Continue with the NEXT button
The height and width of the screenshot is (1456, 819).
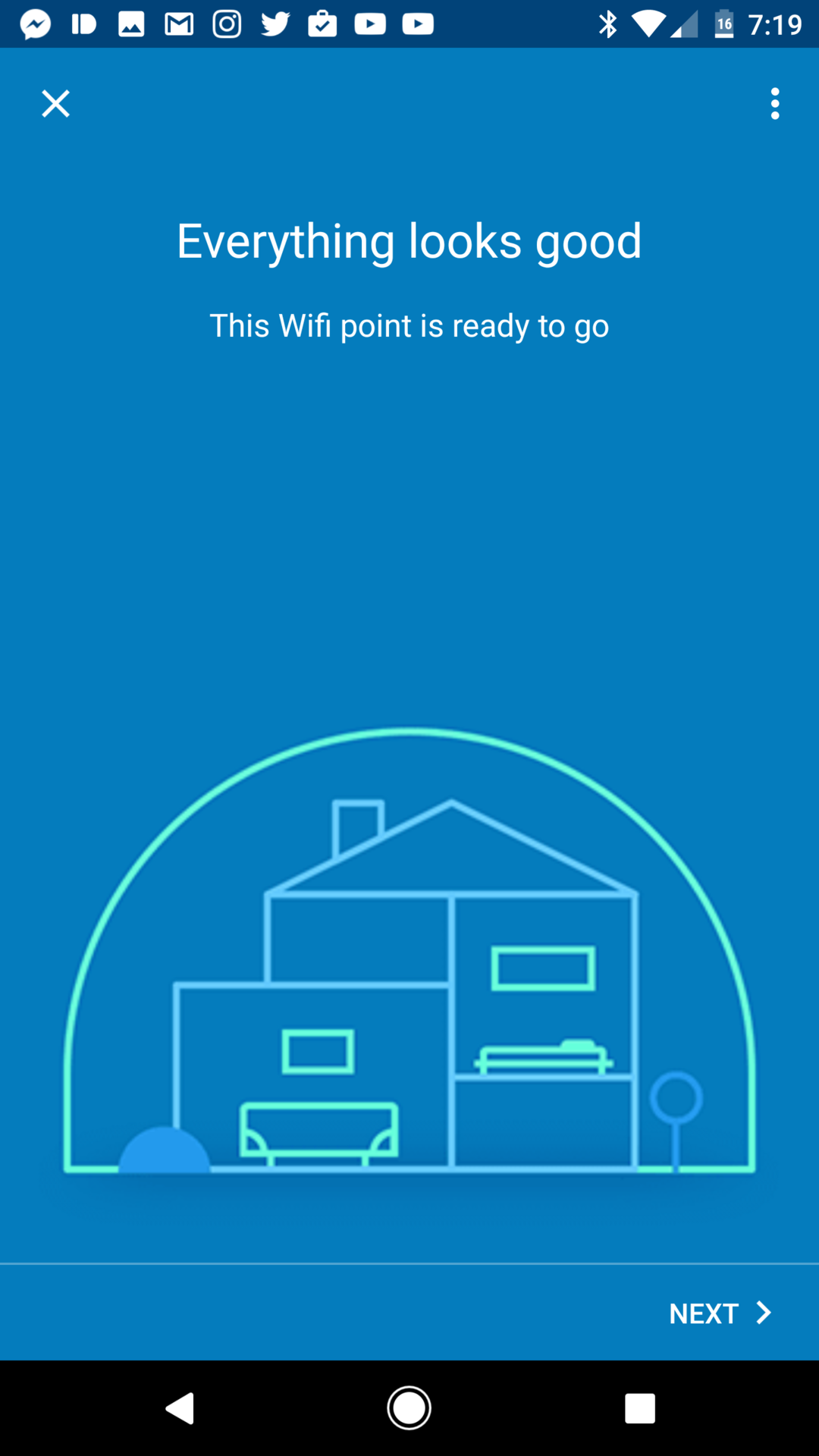click(x=719, y=1313)
